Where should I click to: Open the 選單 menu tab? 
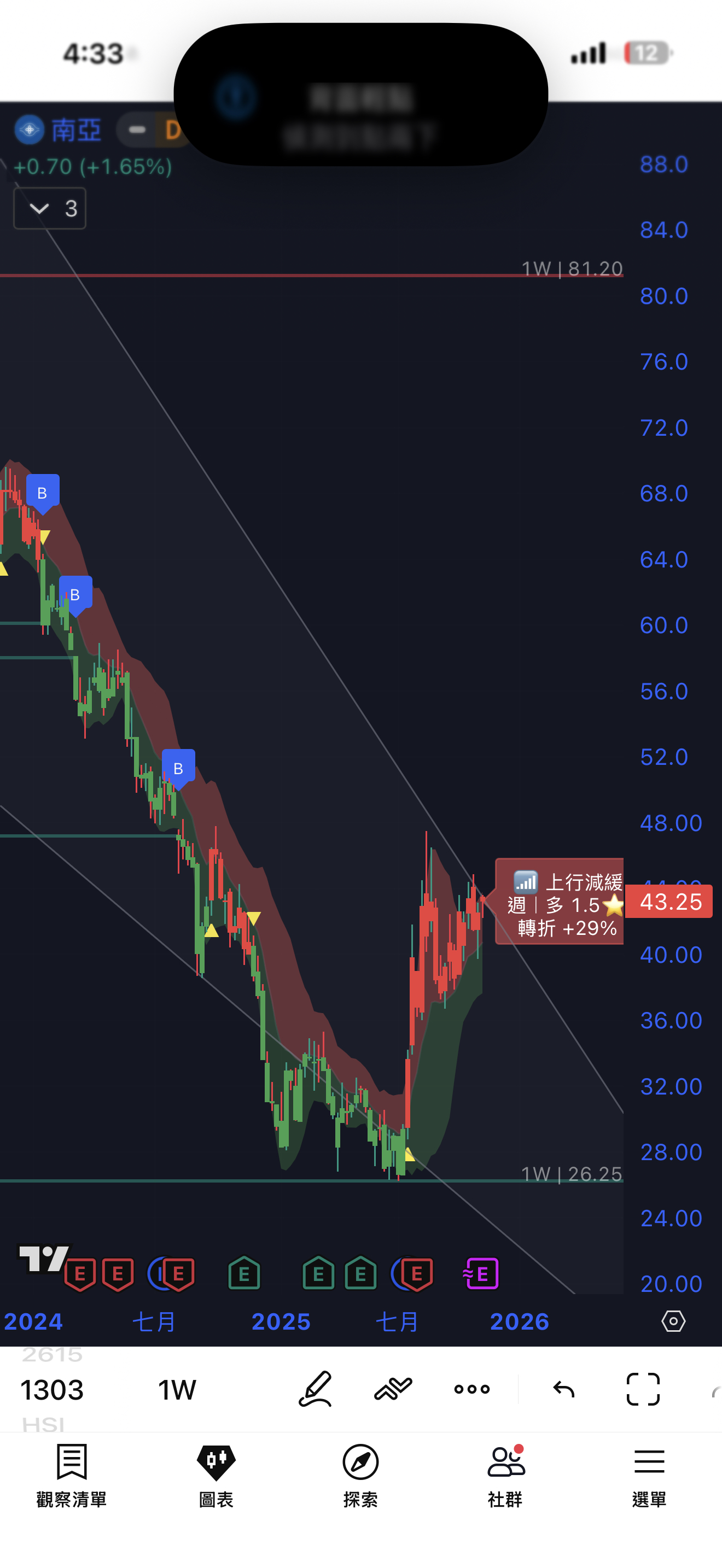tap(649, 1475)
